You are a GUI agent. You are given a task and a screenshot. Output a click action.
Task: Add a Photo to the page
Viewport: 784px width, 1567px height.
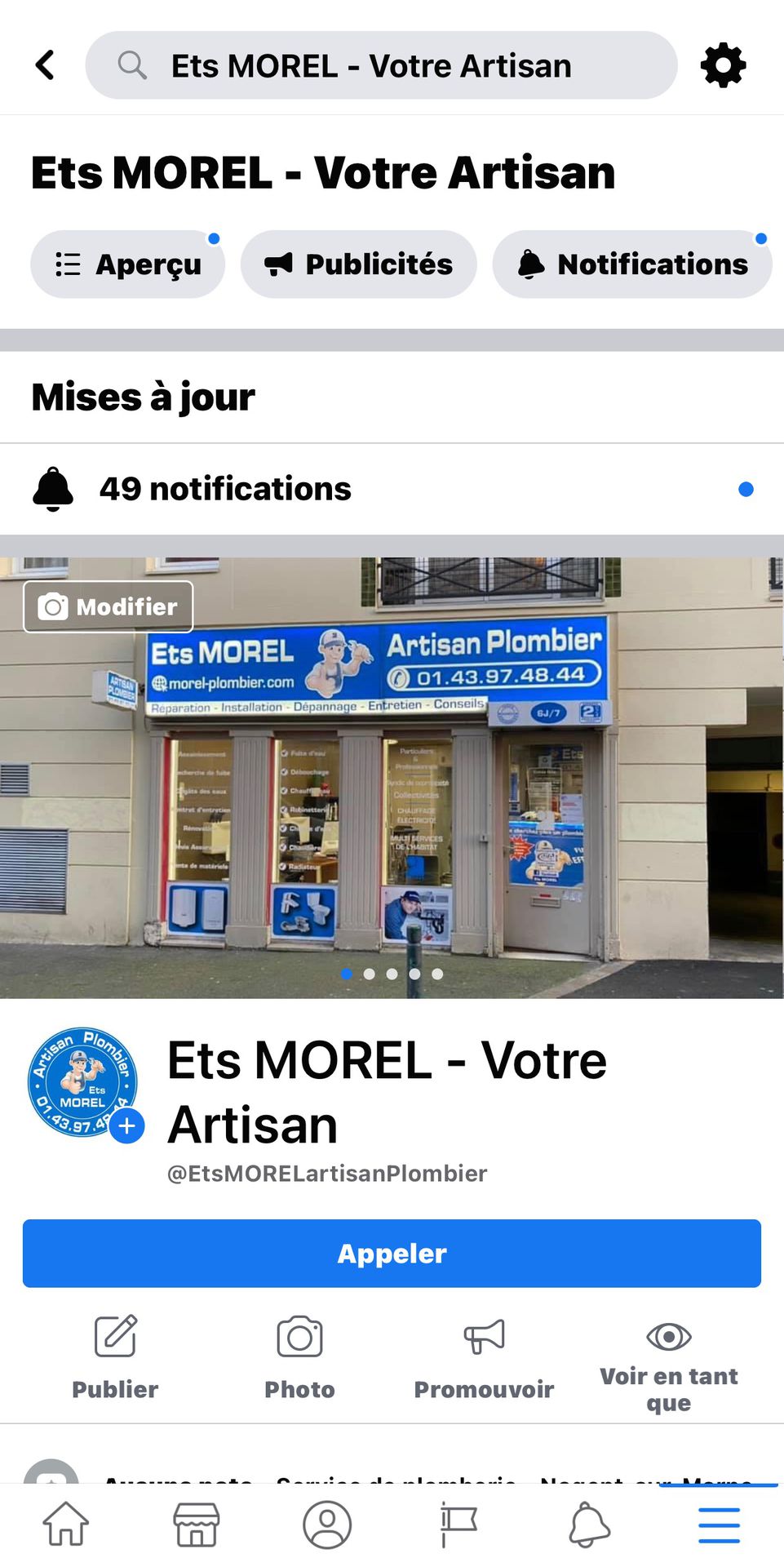point(299,1358)
